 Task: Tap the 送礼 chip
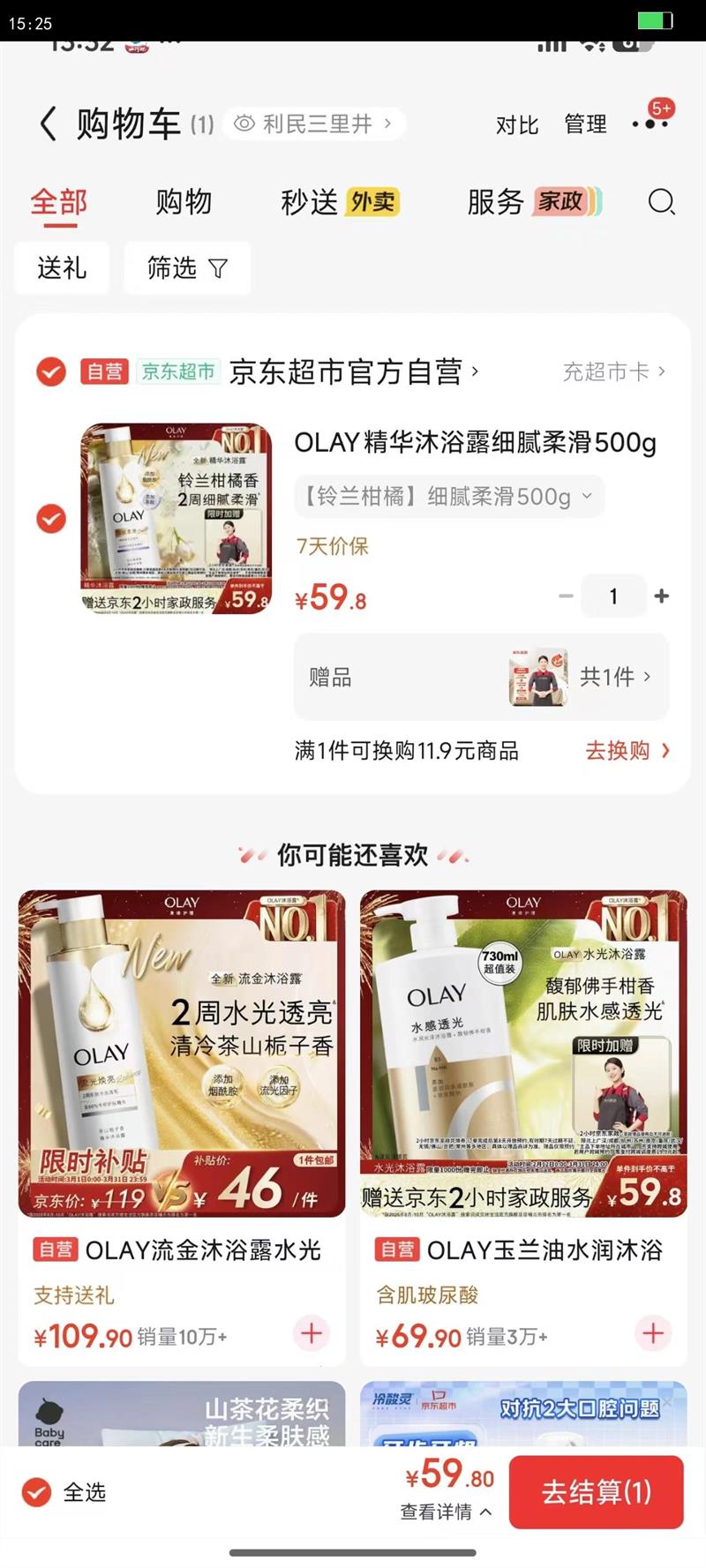click(x=62, y=267)
